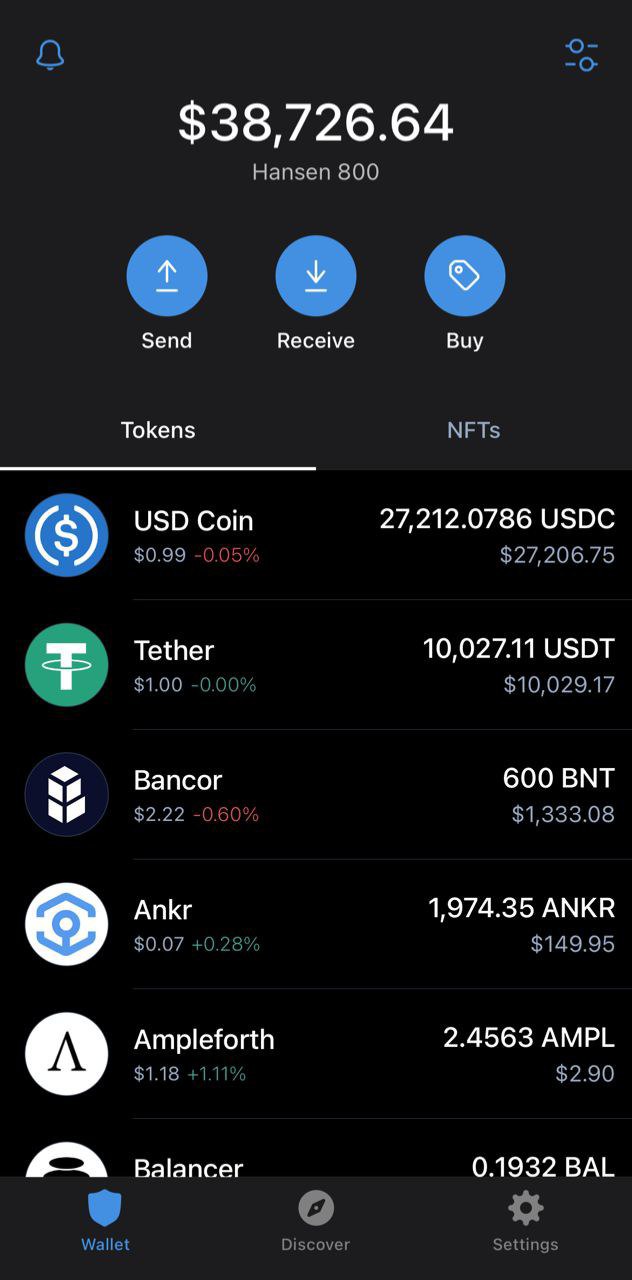Open the Balancer token row
632x1280 pixels.
tap(316, 1163)
